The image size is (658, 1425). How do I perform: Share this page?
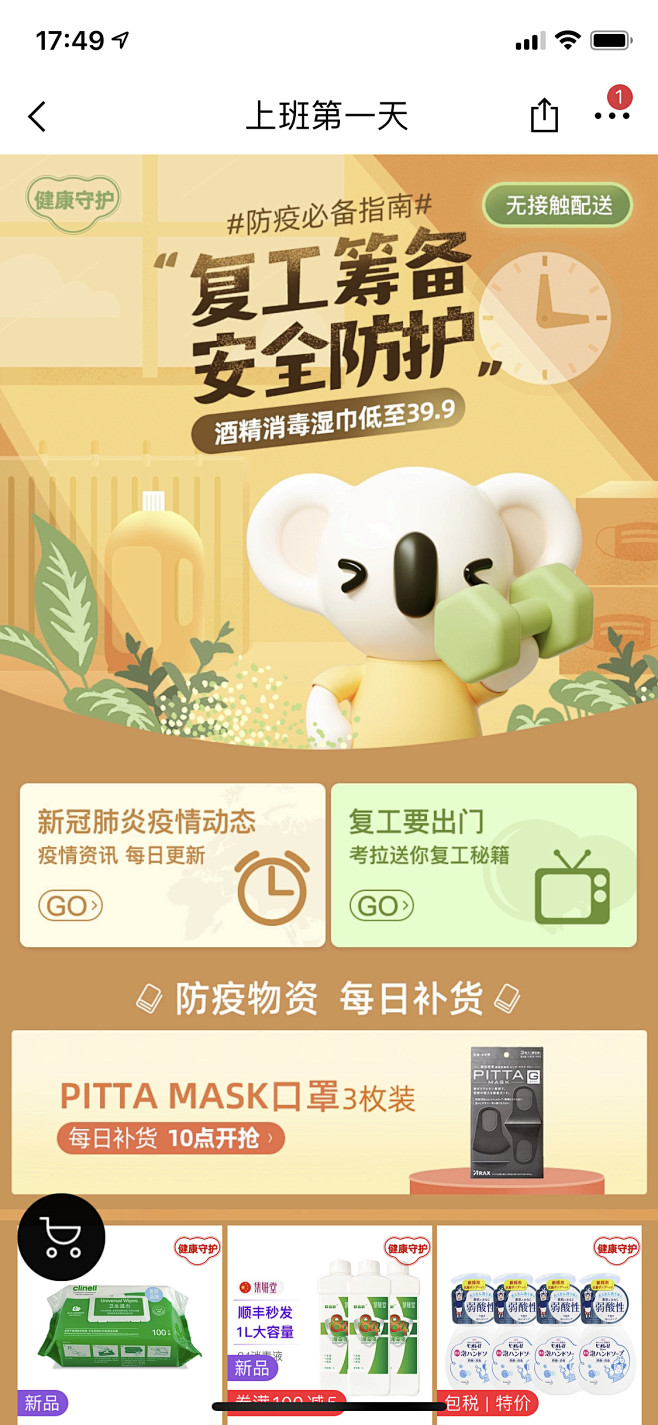(544, 115)
